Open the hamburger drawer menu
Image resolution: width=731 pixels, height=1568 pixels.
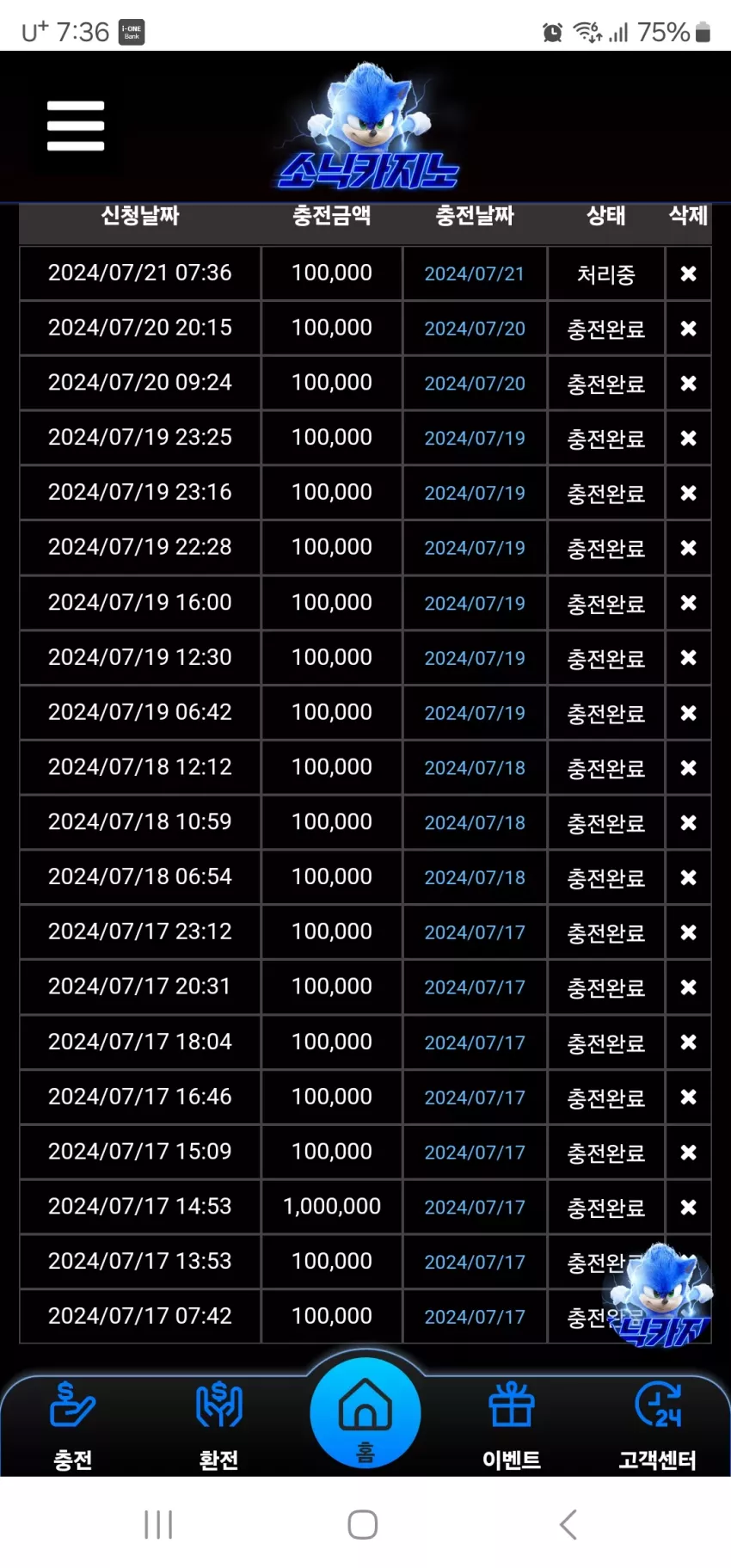tap(76, 126)
